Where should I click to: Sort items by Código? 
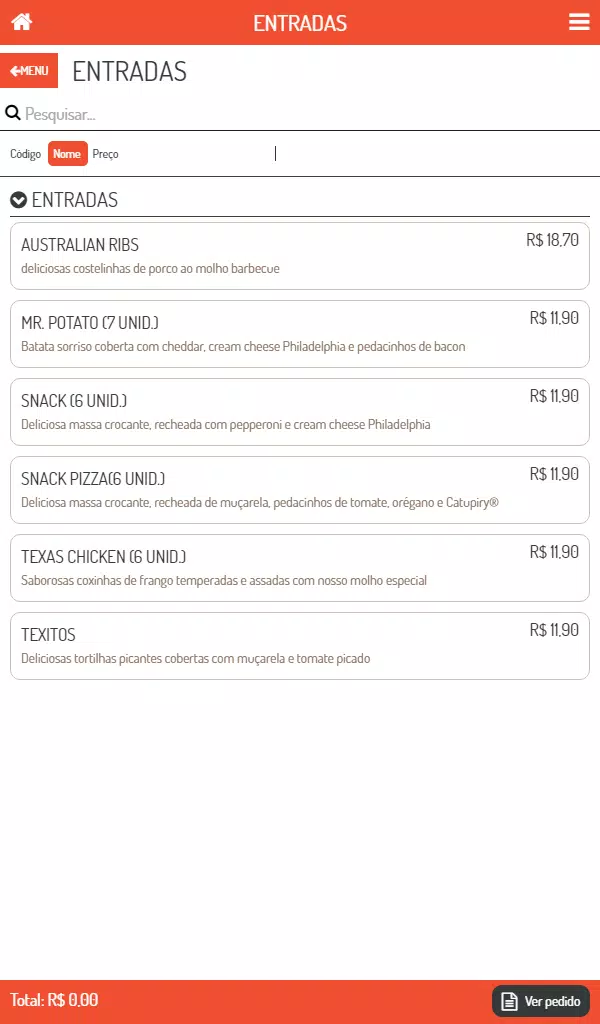point(25,154)
